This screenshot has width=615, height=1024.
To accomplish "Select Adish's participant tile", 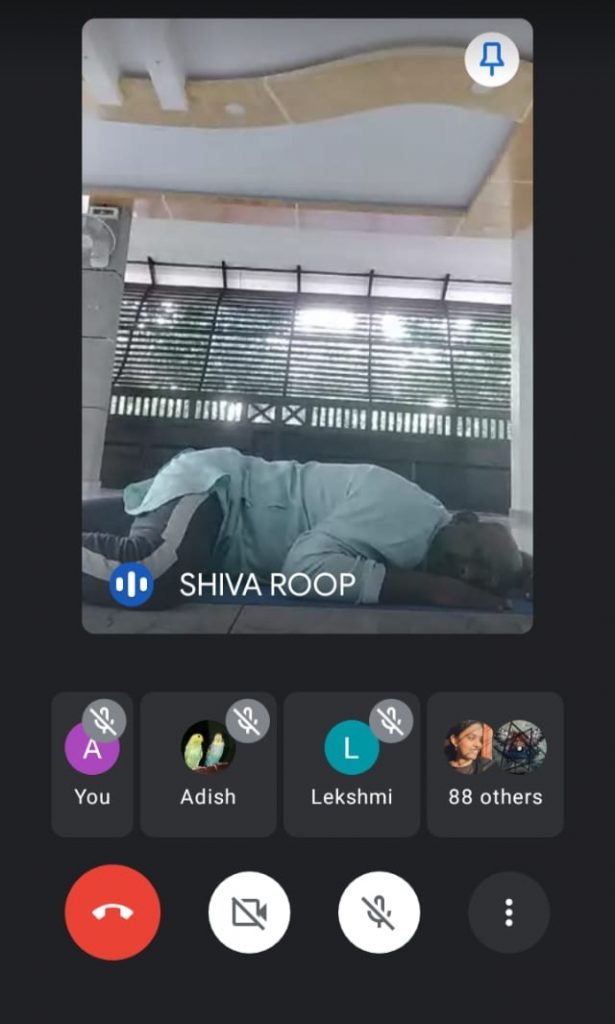I will pyautogui.click(x=208, y=764).
